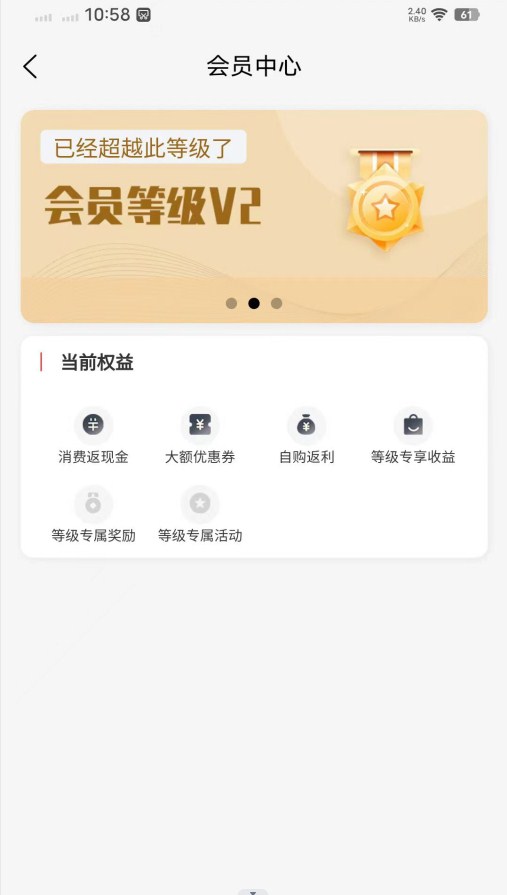Go back from the 会员中心 page

(30, 67)
